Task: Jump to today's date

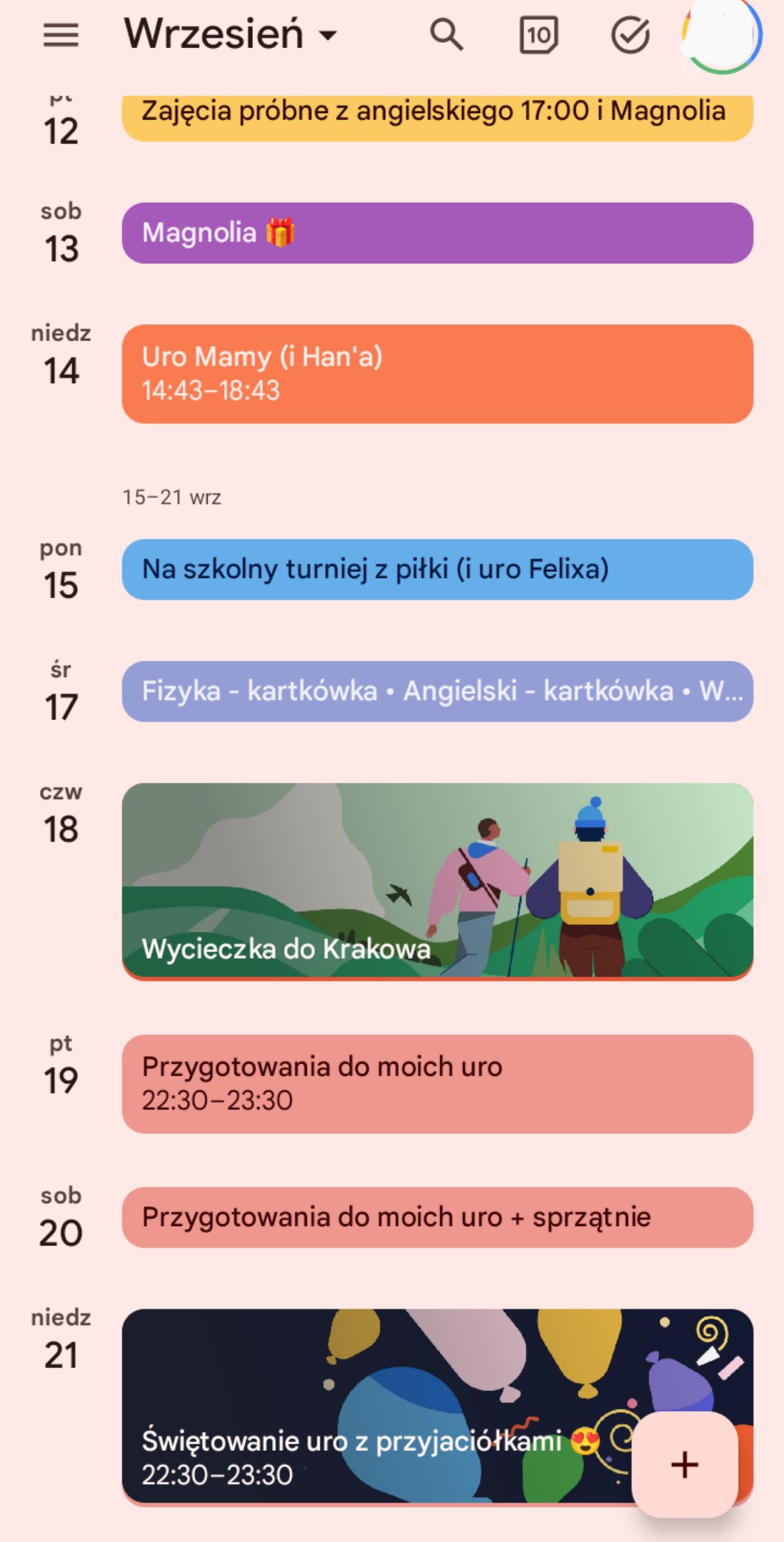Action: tap(538, 36)
